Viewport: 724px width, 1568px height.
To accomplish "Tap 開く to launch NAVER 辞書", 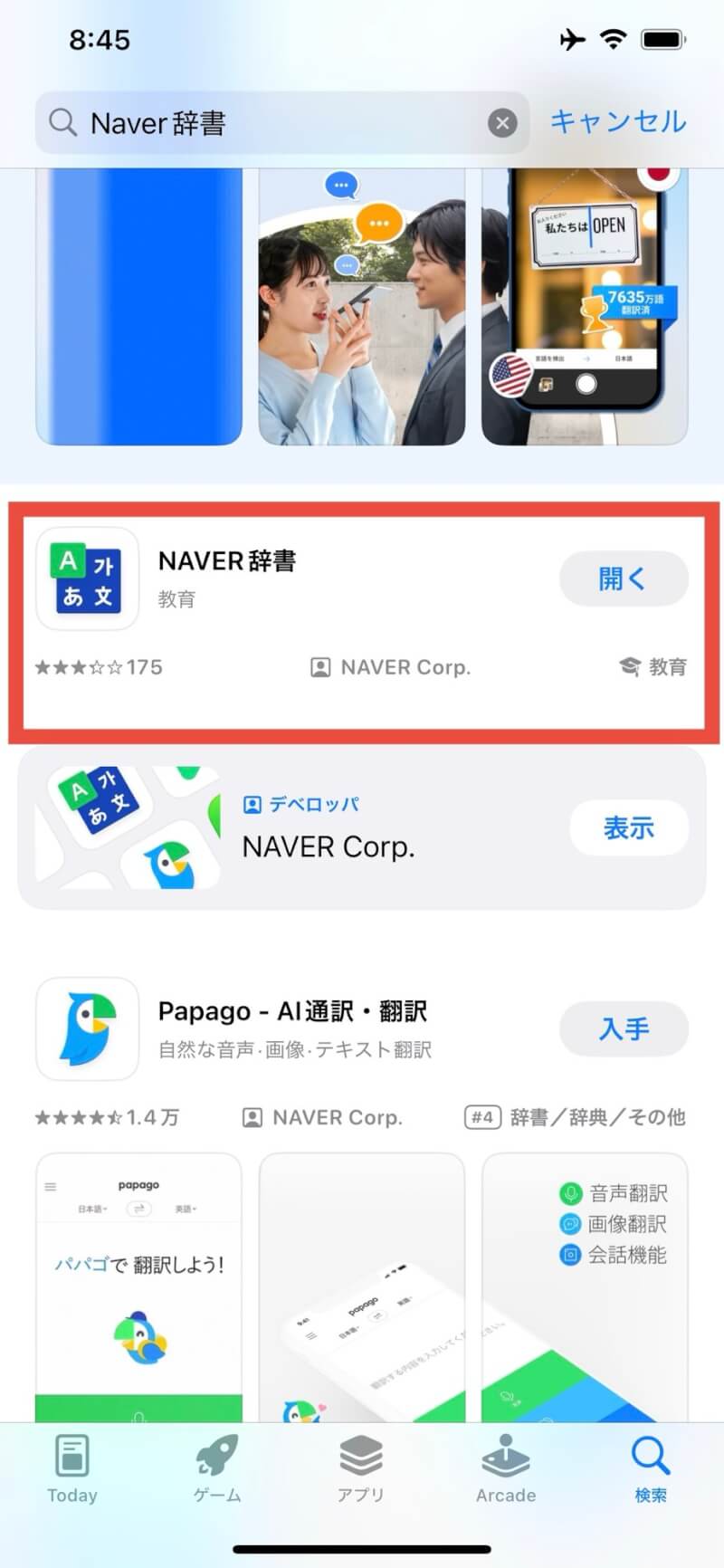I will [623, 578].
